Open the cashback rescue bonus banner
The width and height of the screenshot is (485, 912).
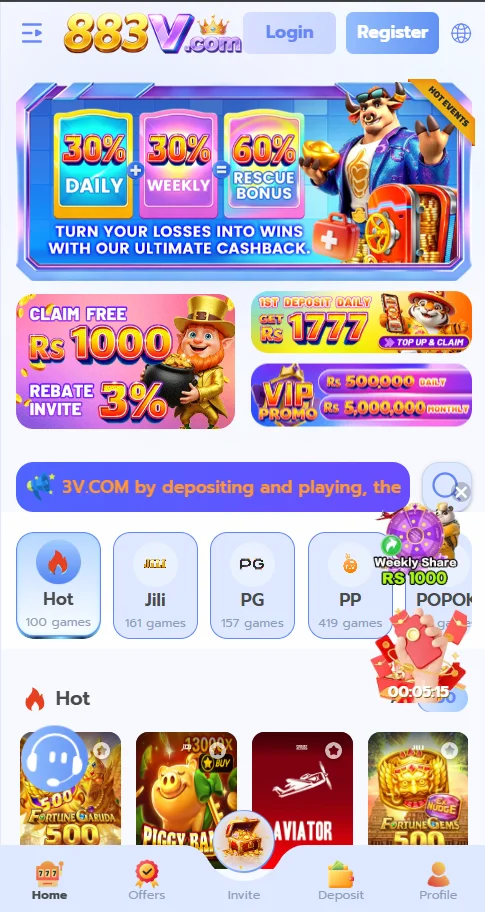(243, 180)
